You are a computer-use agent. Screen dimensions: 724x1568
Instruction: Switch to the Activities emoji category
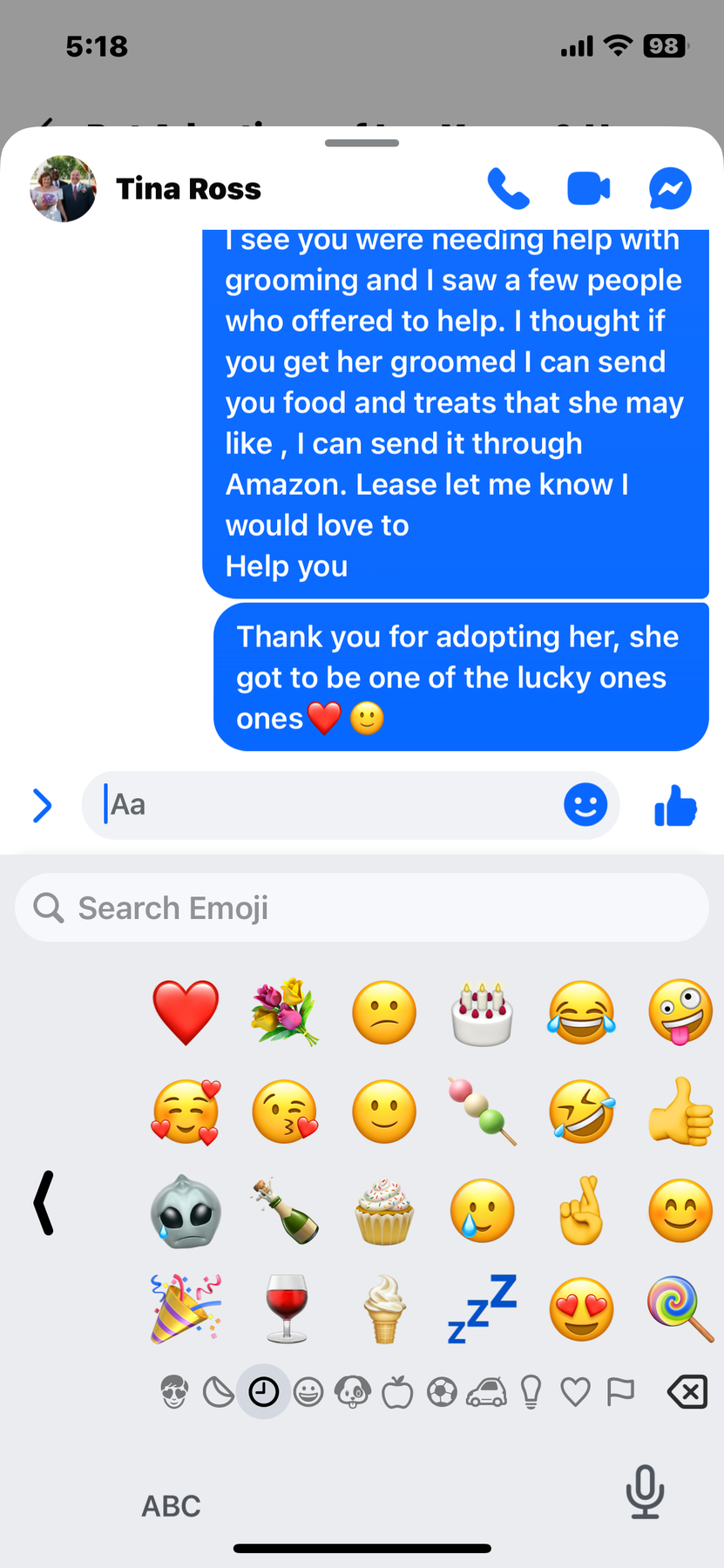tap(442, 1391)
